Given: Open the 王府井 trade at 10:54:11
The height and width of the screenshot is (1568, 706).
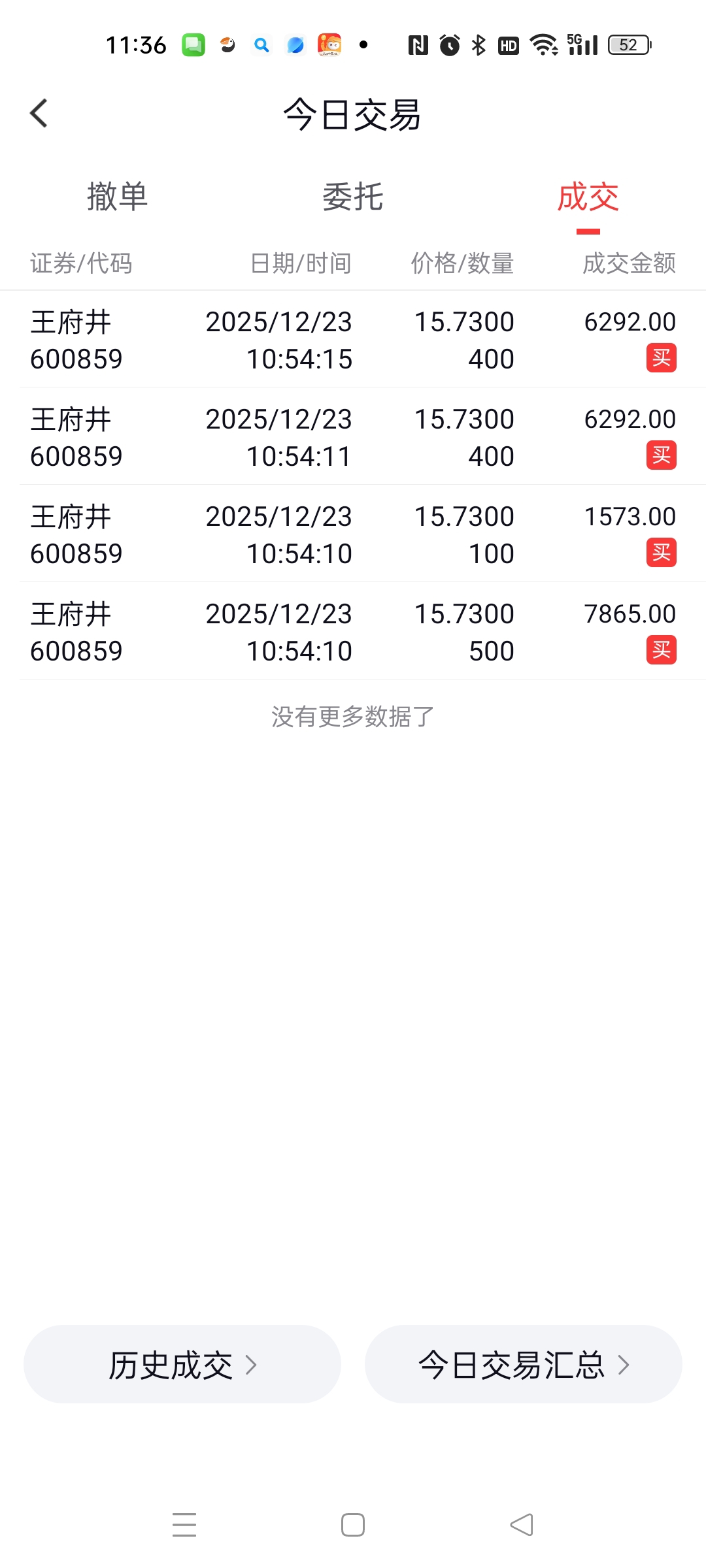Looking at the screenshot, I should [353, 437].
